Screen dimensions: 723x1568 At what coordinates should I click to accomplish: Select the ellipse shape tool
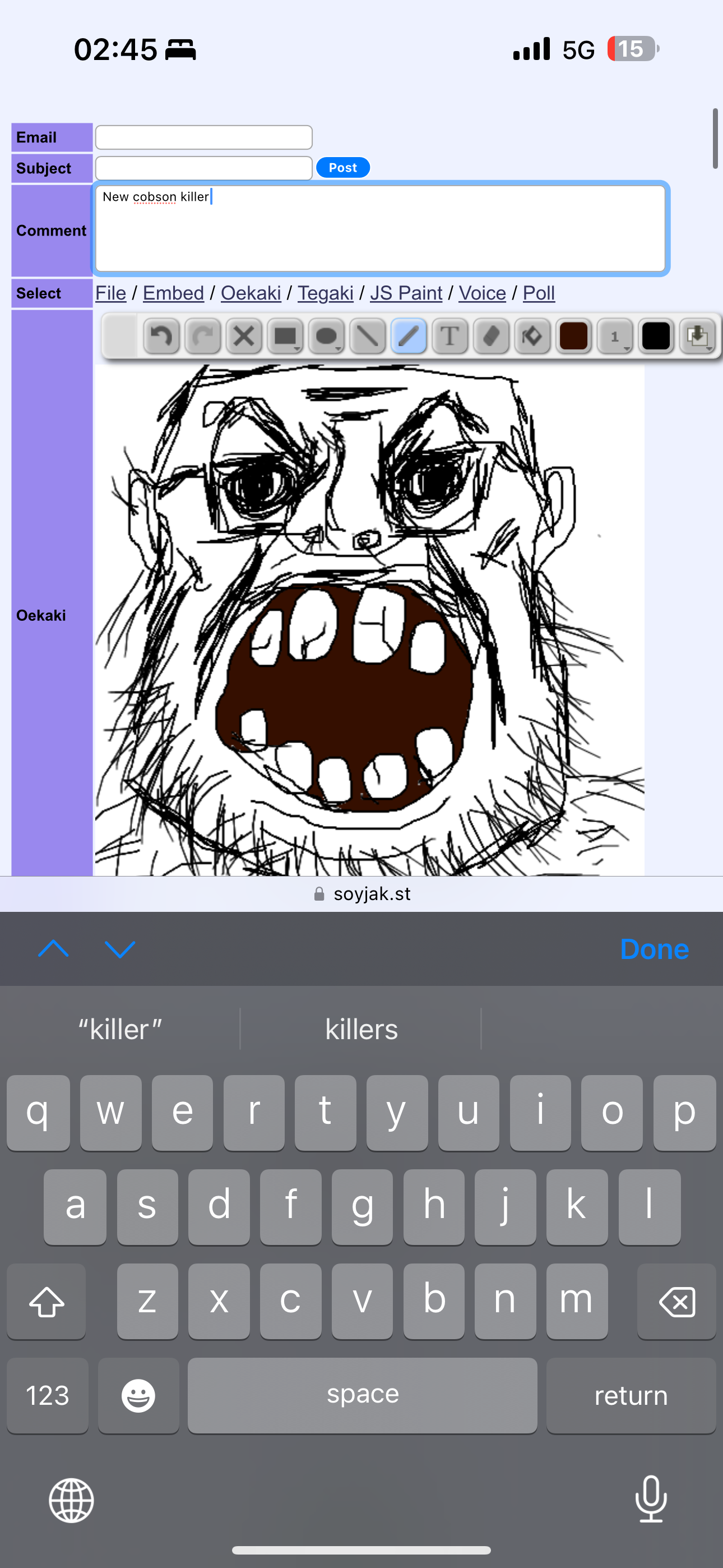click(326, 336)
